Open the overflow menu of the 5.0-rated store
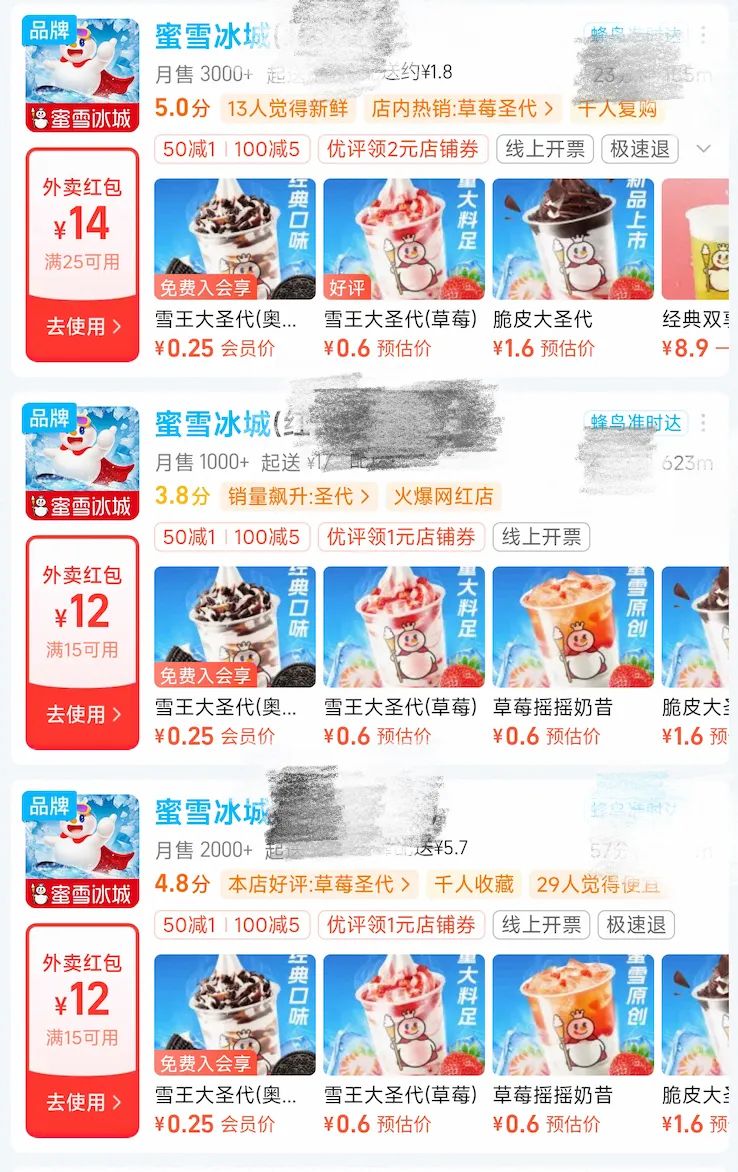Image resolution: width=738 pixels, height=1172 pixels. click(703, 35)
